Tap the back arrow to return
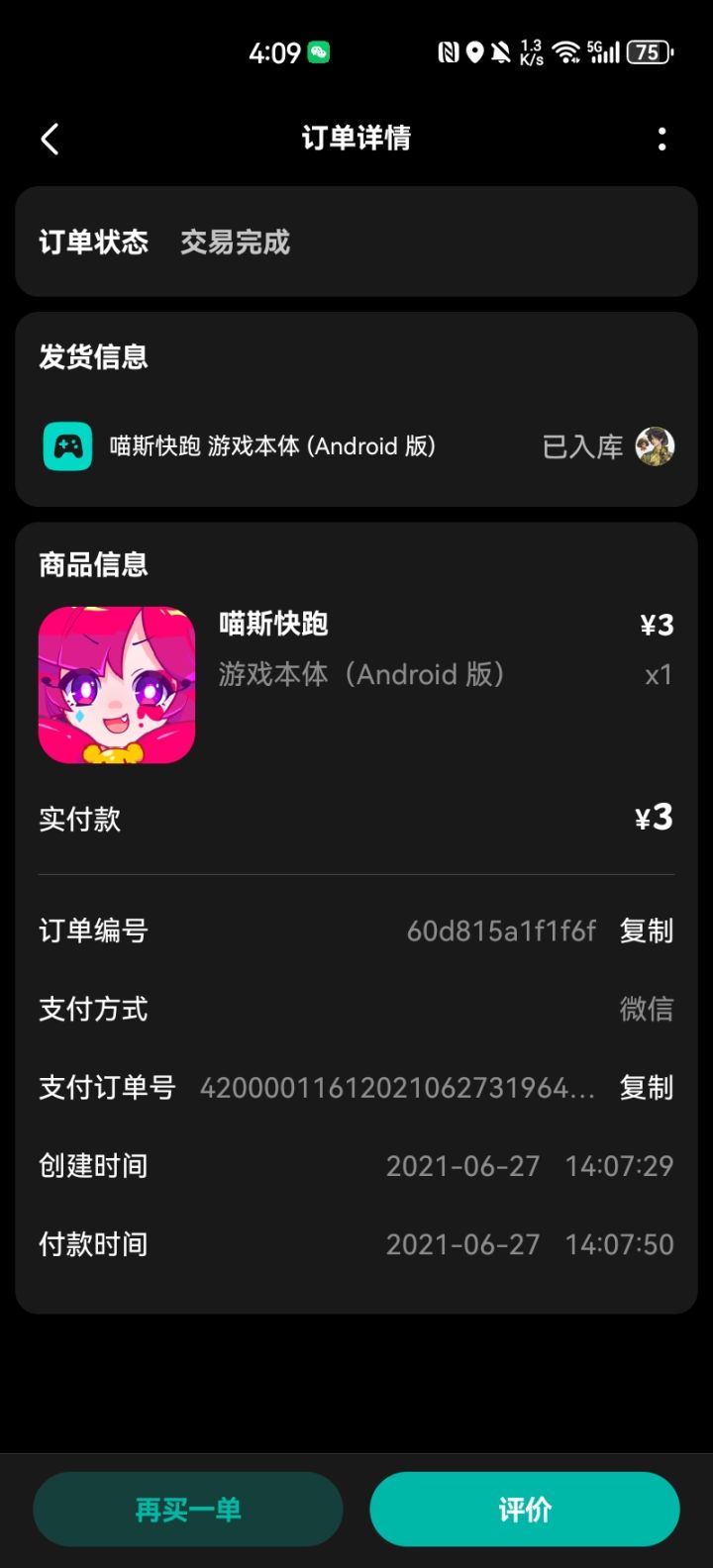The image size is (713, 1568). click(x=50, y=139)
